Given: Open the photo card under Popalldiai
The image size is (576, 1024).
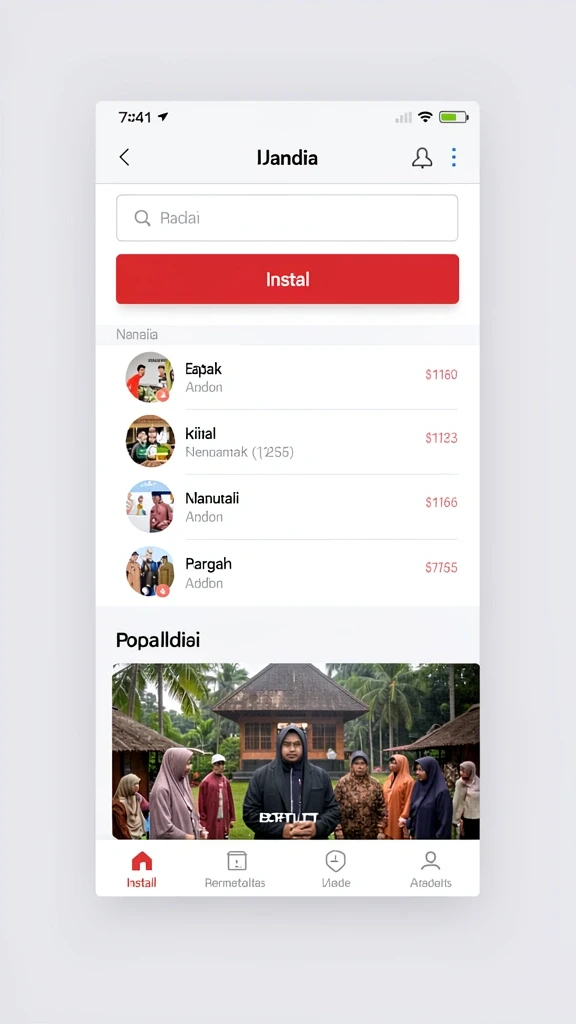Looking at the screenshot, I should pos(296,751).
